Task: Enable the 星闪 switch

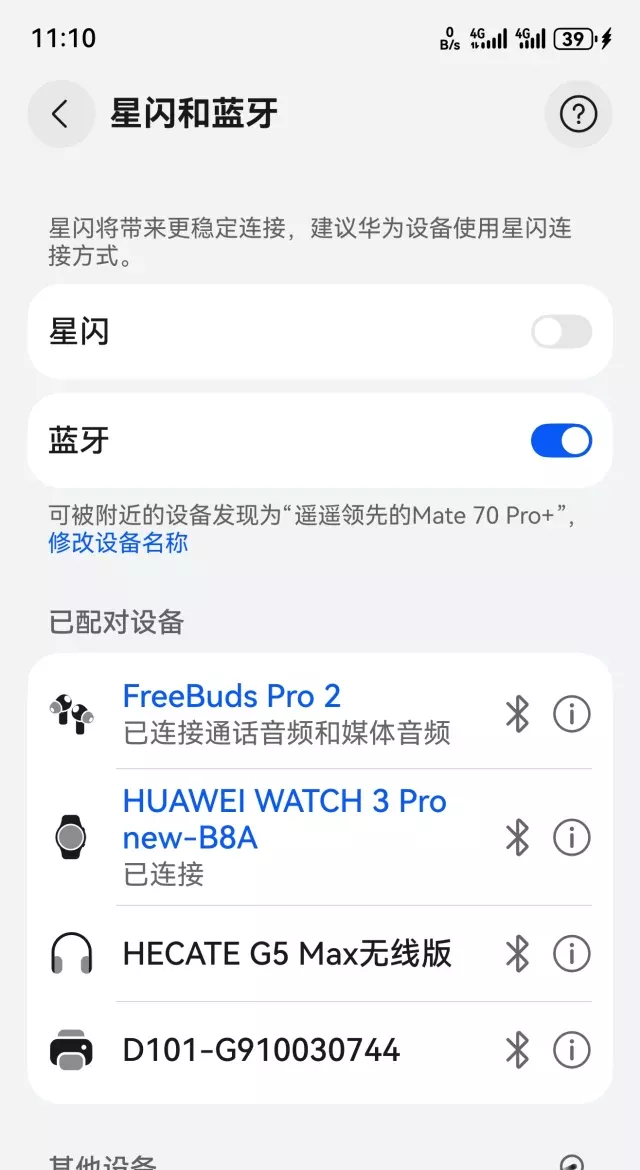Action: [561, 332]
